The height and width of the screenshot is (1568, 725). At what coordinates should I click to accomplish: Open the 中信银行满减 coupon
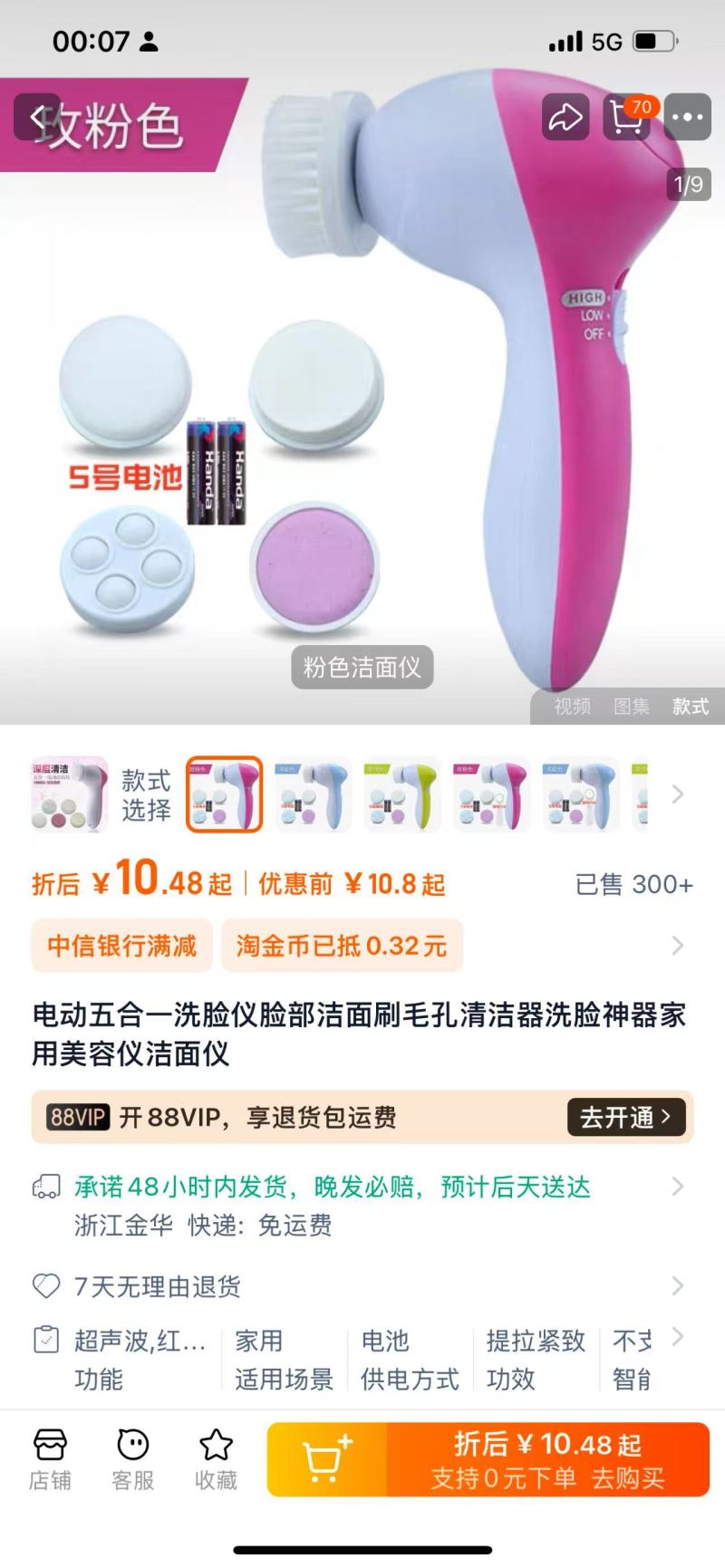(122, 946)
